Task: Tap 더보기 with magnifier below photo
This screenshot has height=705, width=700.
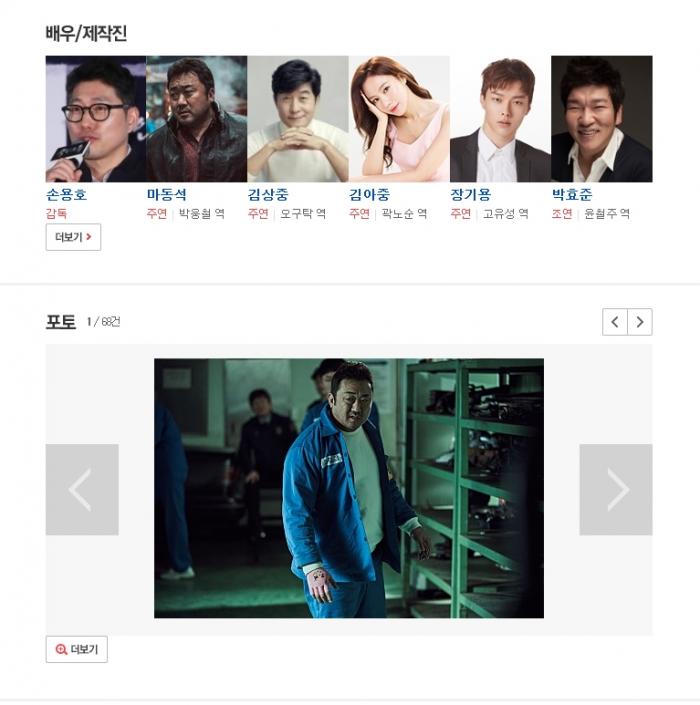Action: coord(77,649)
